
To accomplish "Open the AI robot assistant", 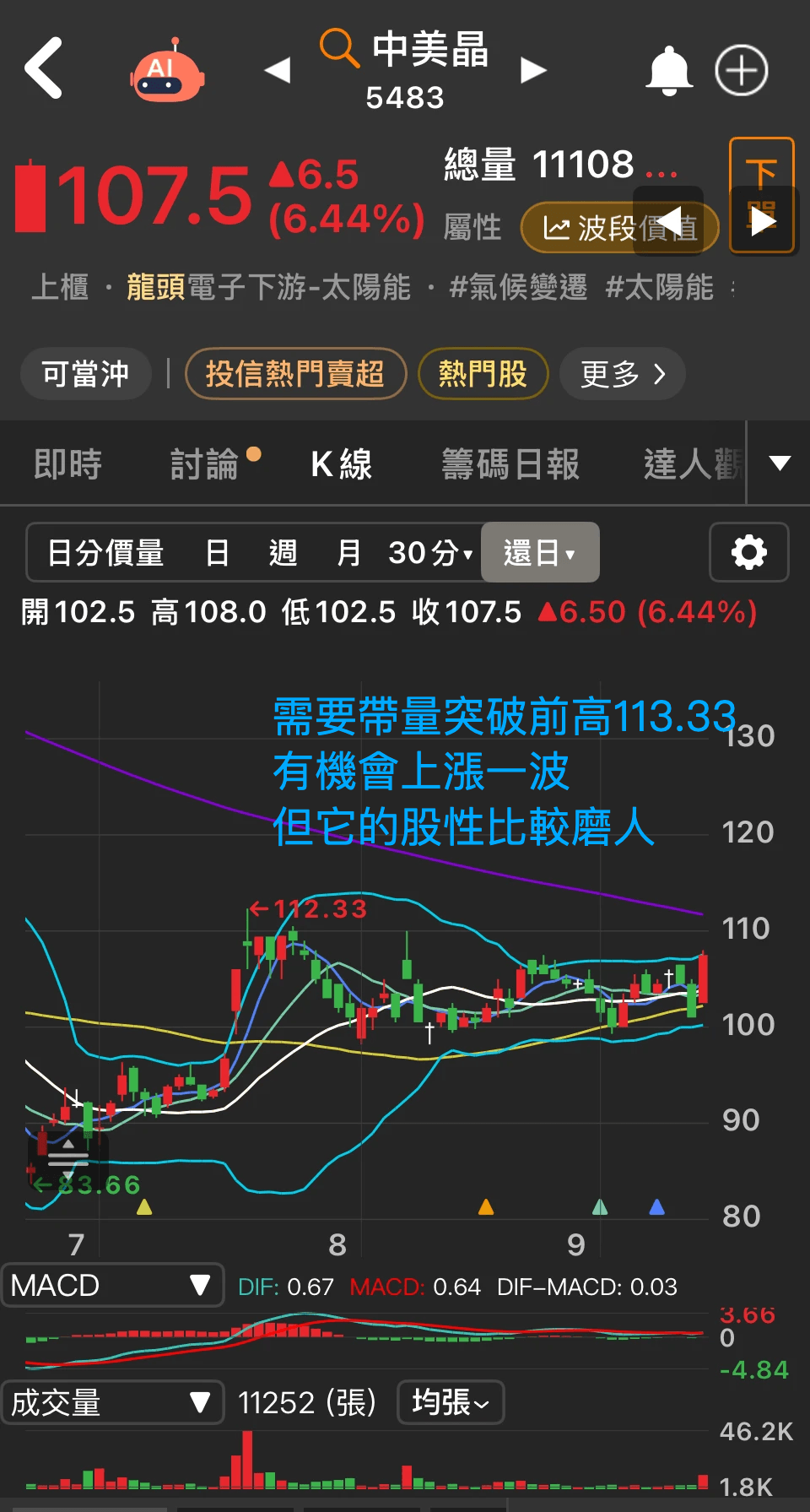I will pos(166,71).
